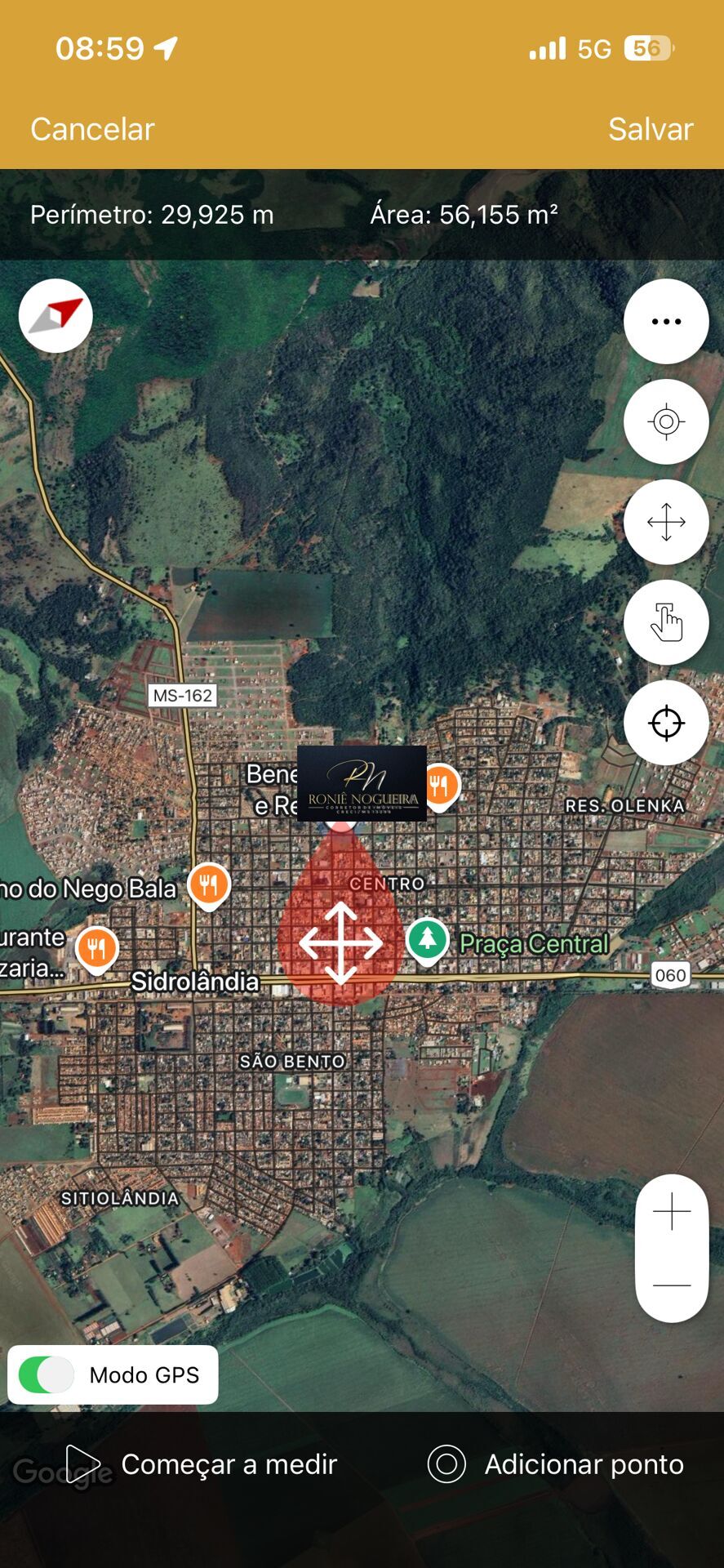Save the measured area with Salvar
724x1568 pixels.
[x=650, y=129]
